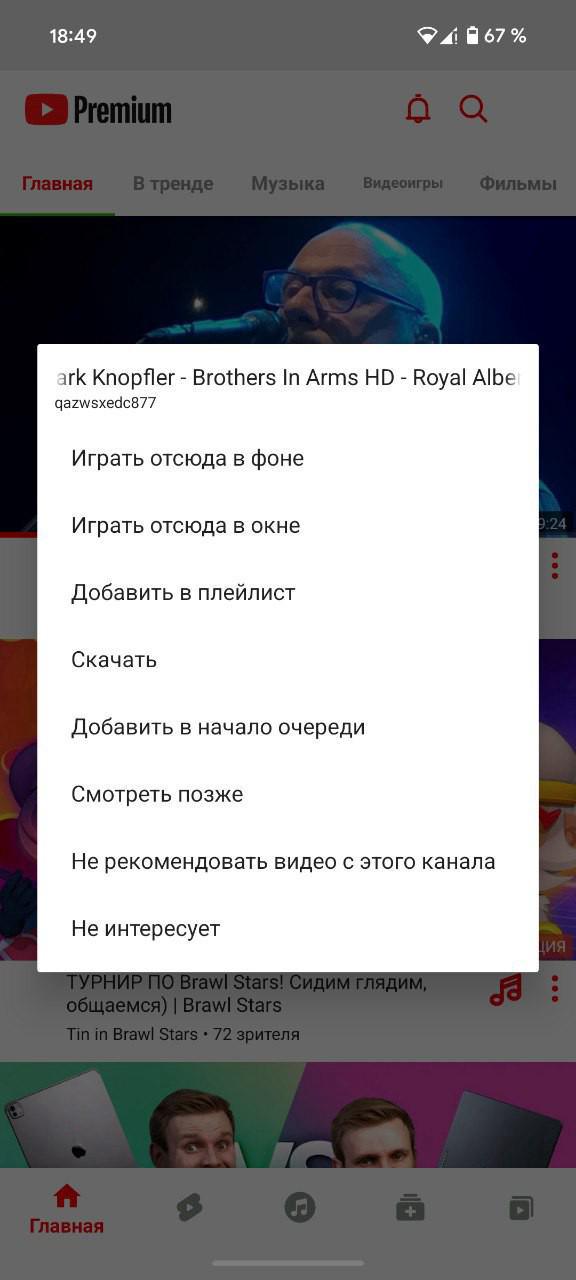Open subscriptions in bottom navigation
The height and width of the screenshot is (1280, 576).
pos(410,1208)
